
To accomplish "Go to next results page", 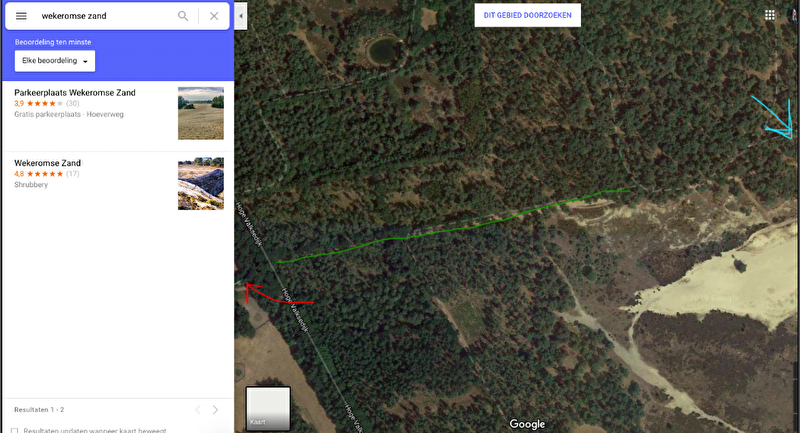I will coord(215,409).
